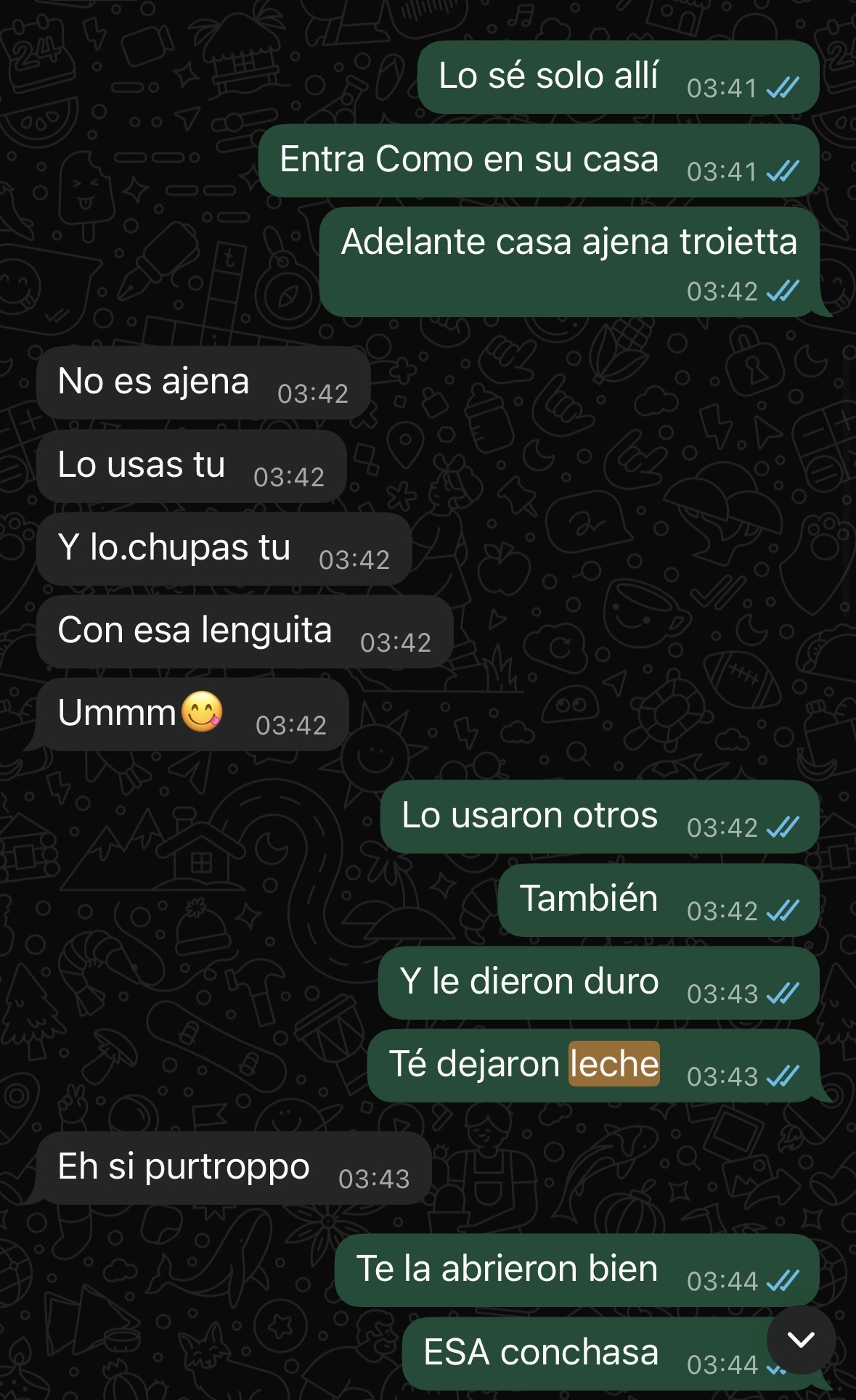Jump to the latest messages with the down chevron

801,1340
